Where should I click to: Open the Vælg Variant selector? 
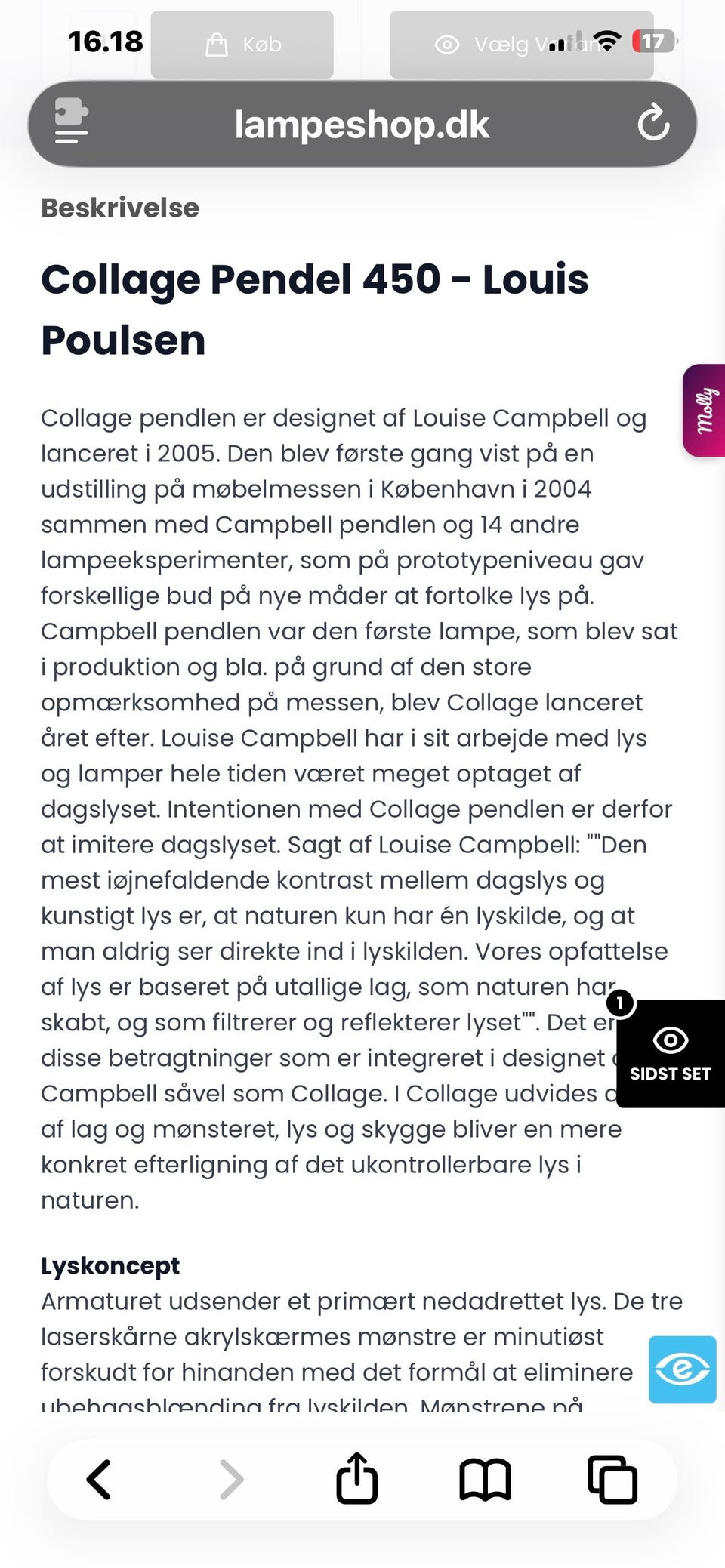[521, 43]
